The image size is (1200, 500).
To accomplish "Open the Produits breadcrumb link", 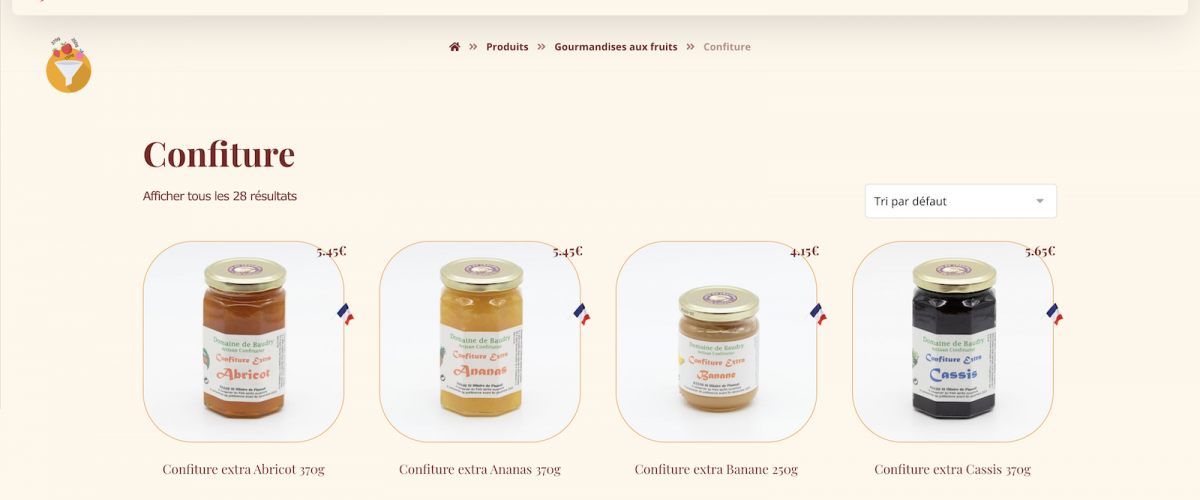I will tap(507, 47).
